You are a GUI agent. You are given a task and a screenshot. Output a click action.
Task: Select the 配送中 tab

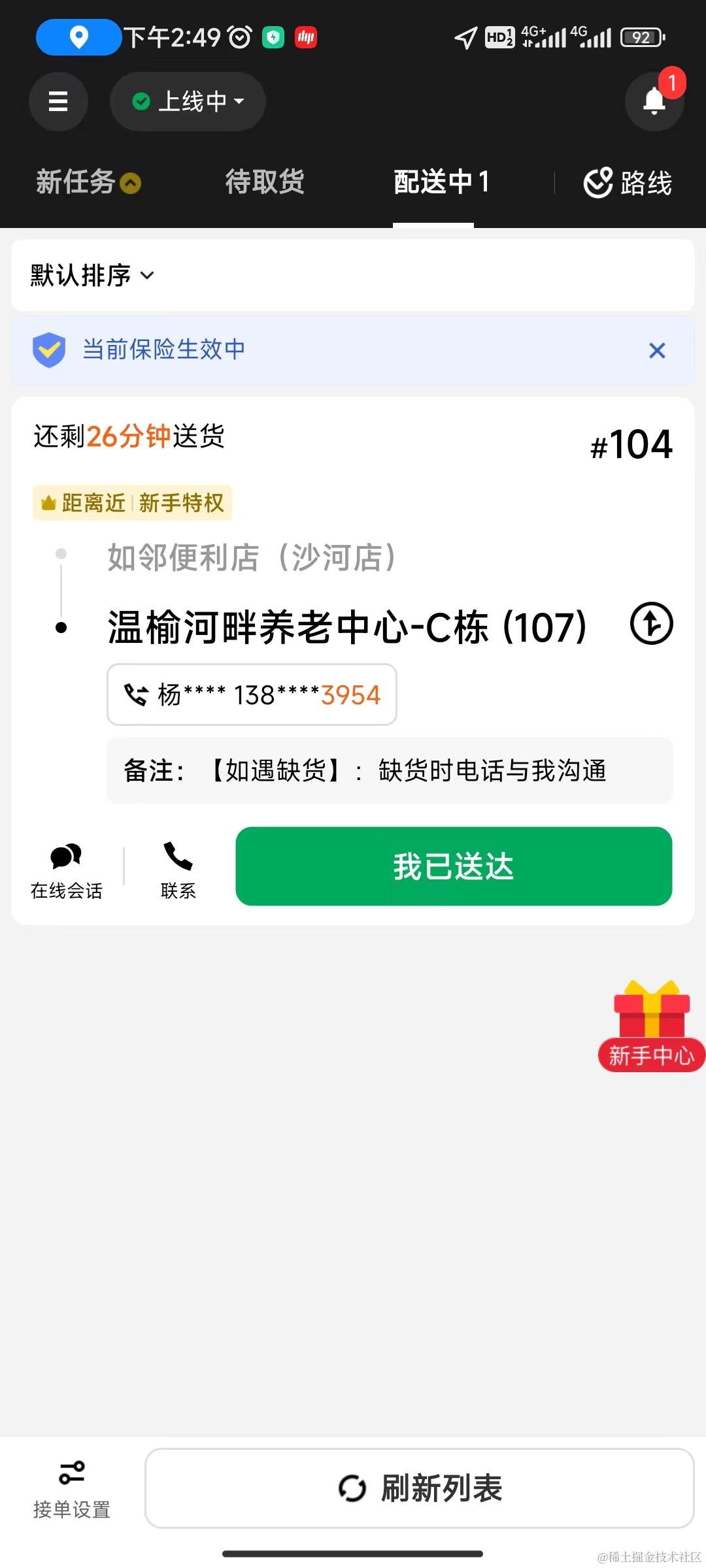441,182
